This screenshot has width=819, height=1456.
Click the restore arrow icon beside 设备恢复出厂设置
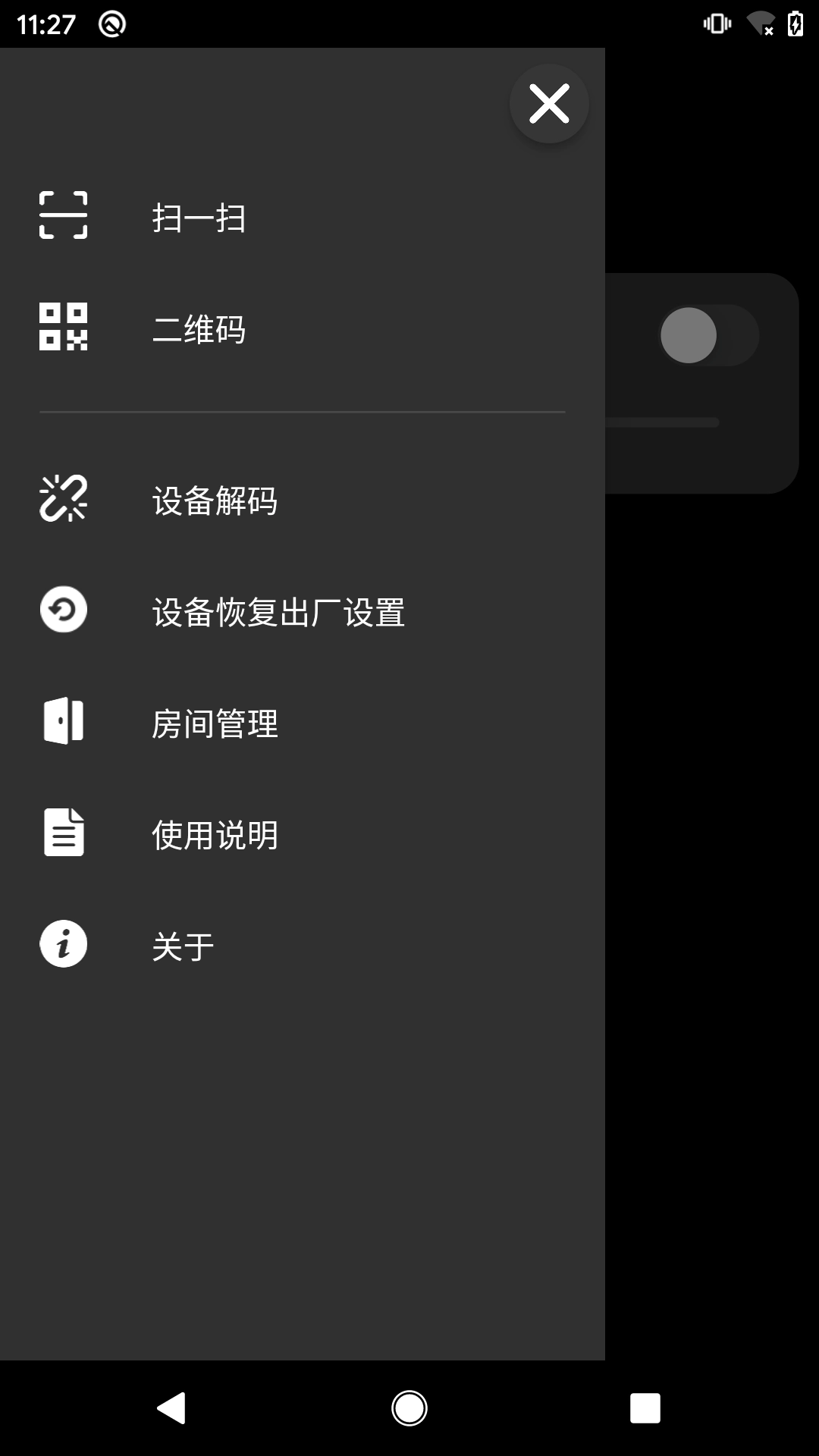click(63, 610)
